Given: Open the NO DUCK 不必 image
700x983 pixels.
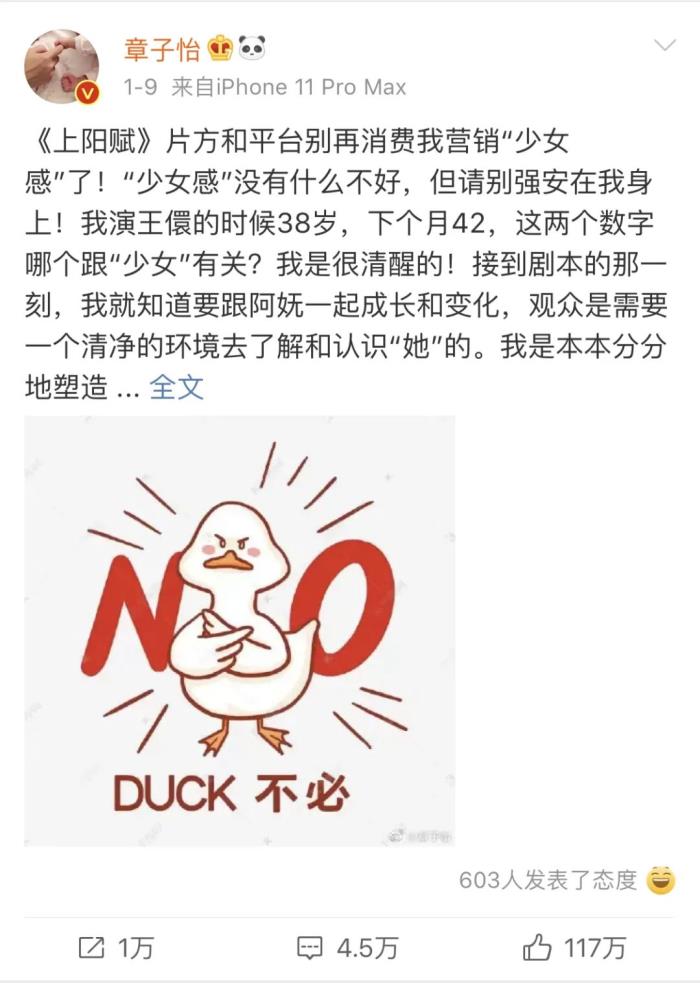Looking at the screenshot, I should coord(239,630).
